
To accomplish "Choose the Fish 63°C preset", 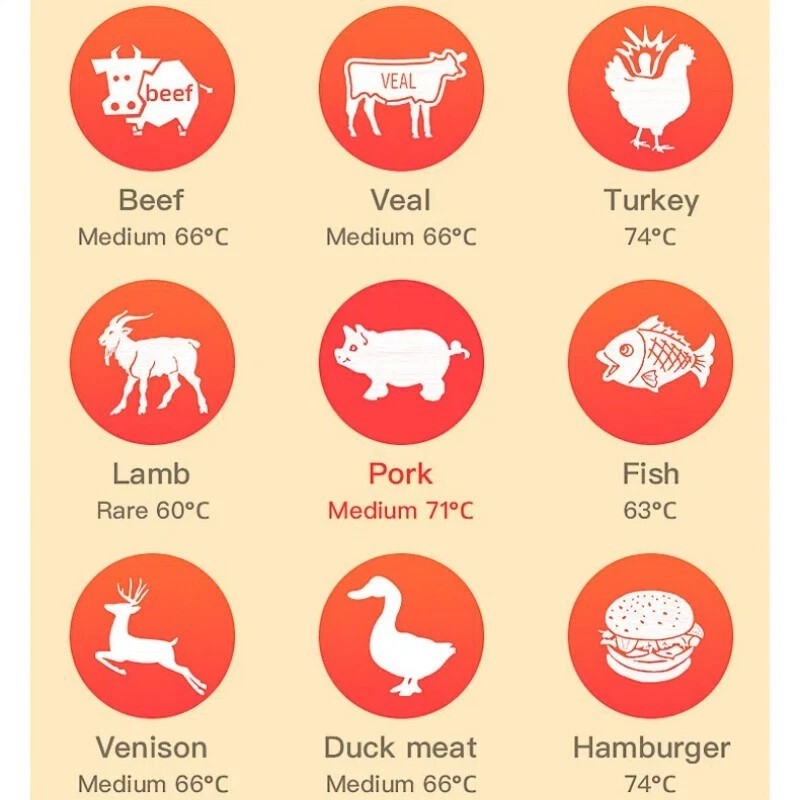I will pos(650,362).
